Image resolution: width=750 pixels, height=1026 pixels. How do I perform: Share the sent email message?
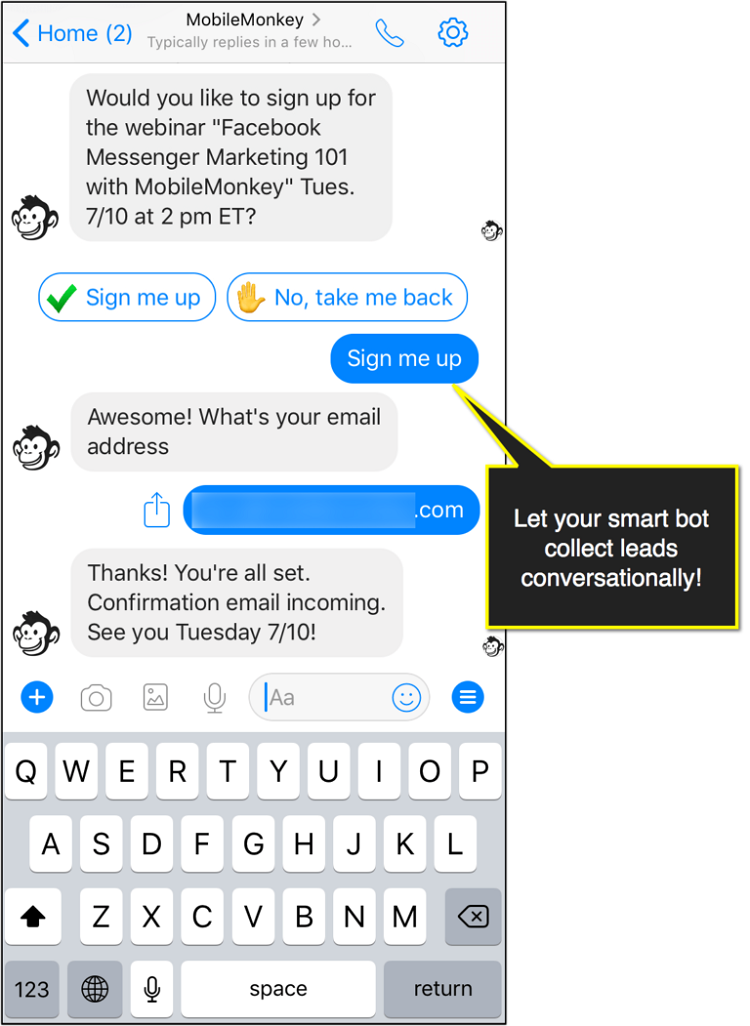157,511
